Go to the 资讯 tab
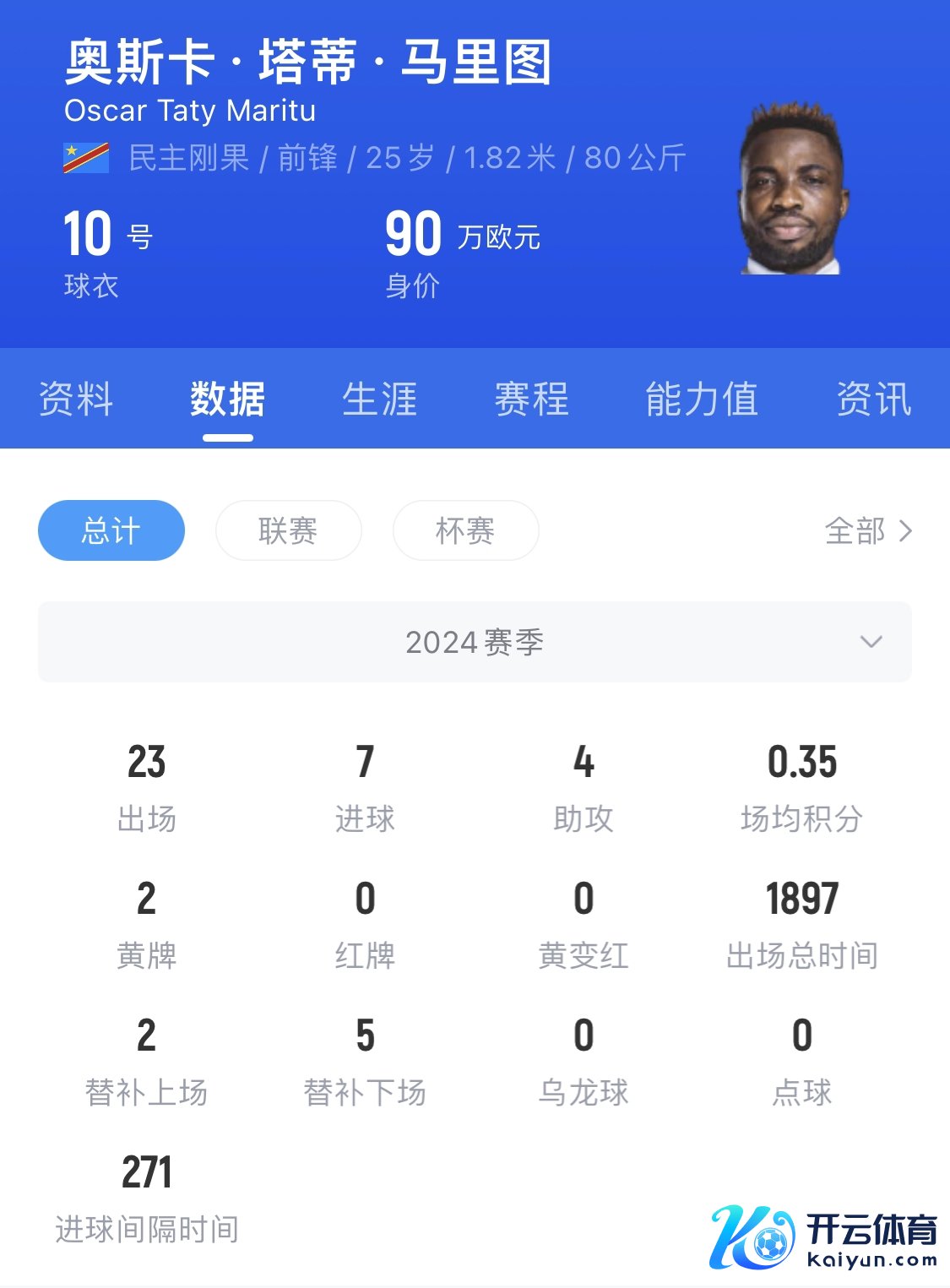 pyautogui.click(x=873, y=399)
